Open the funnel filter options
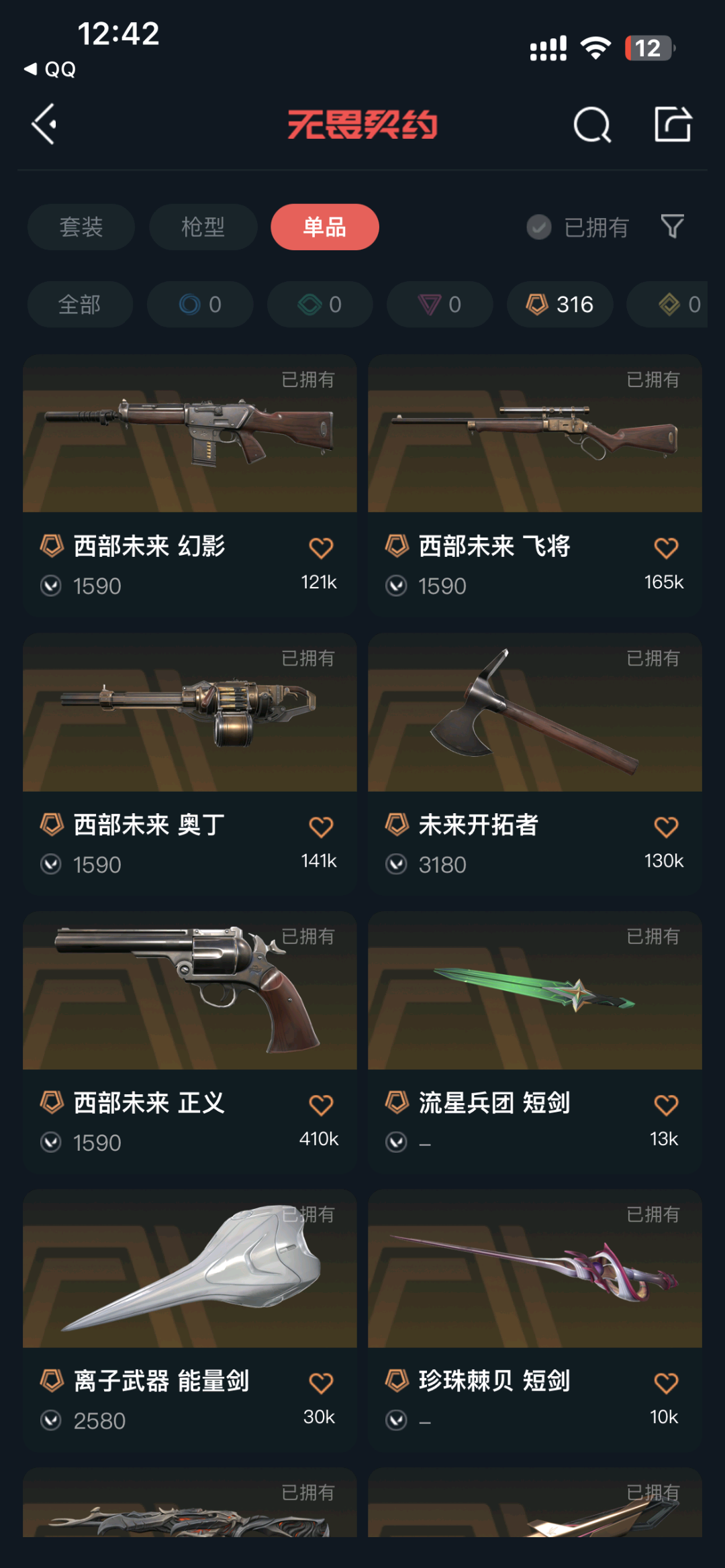Viewport: 725px width, 1568px height. [x=672, y=227]
